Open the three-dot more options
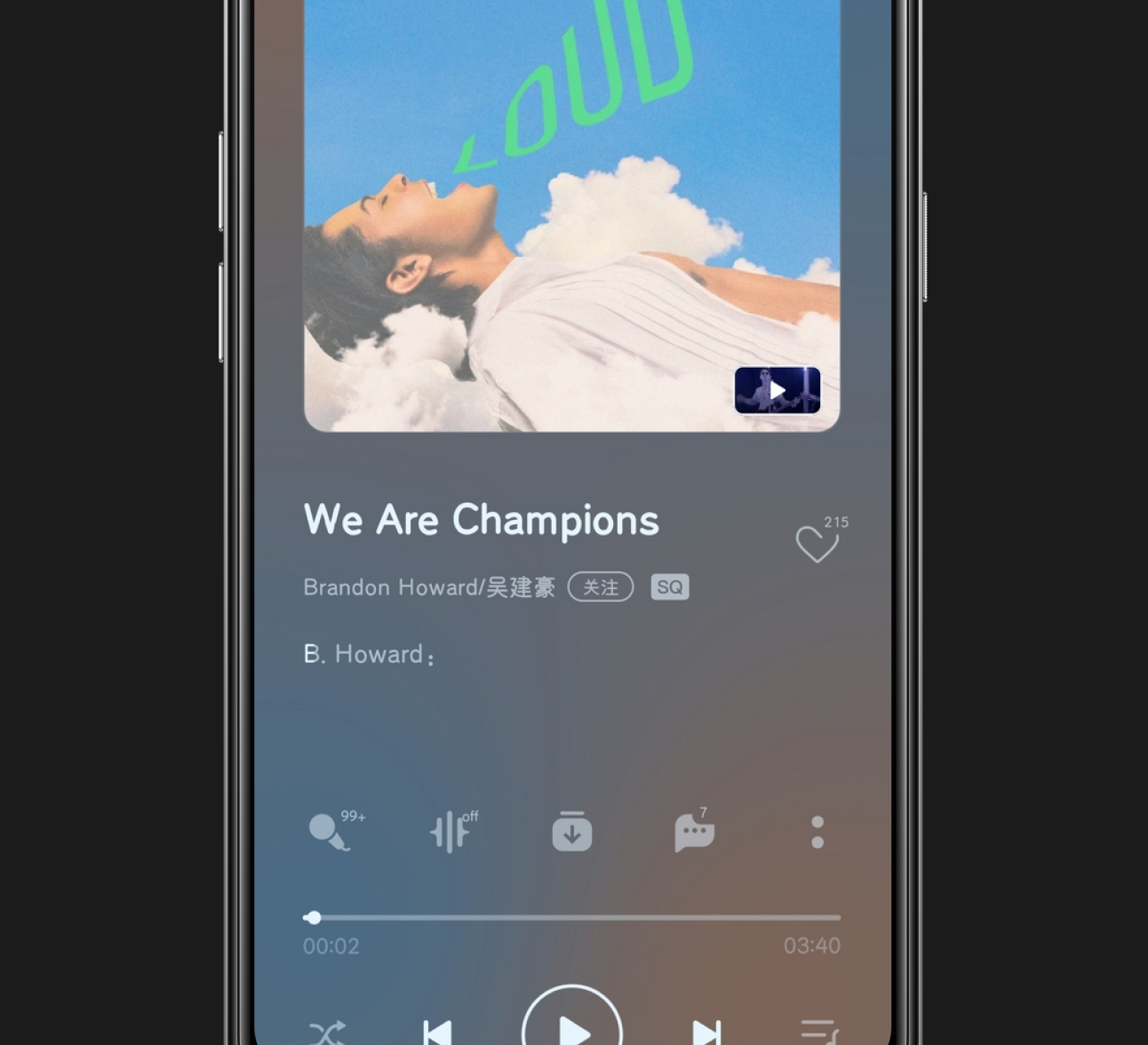 817,833
